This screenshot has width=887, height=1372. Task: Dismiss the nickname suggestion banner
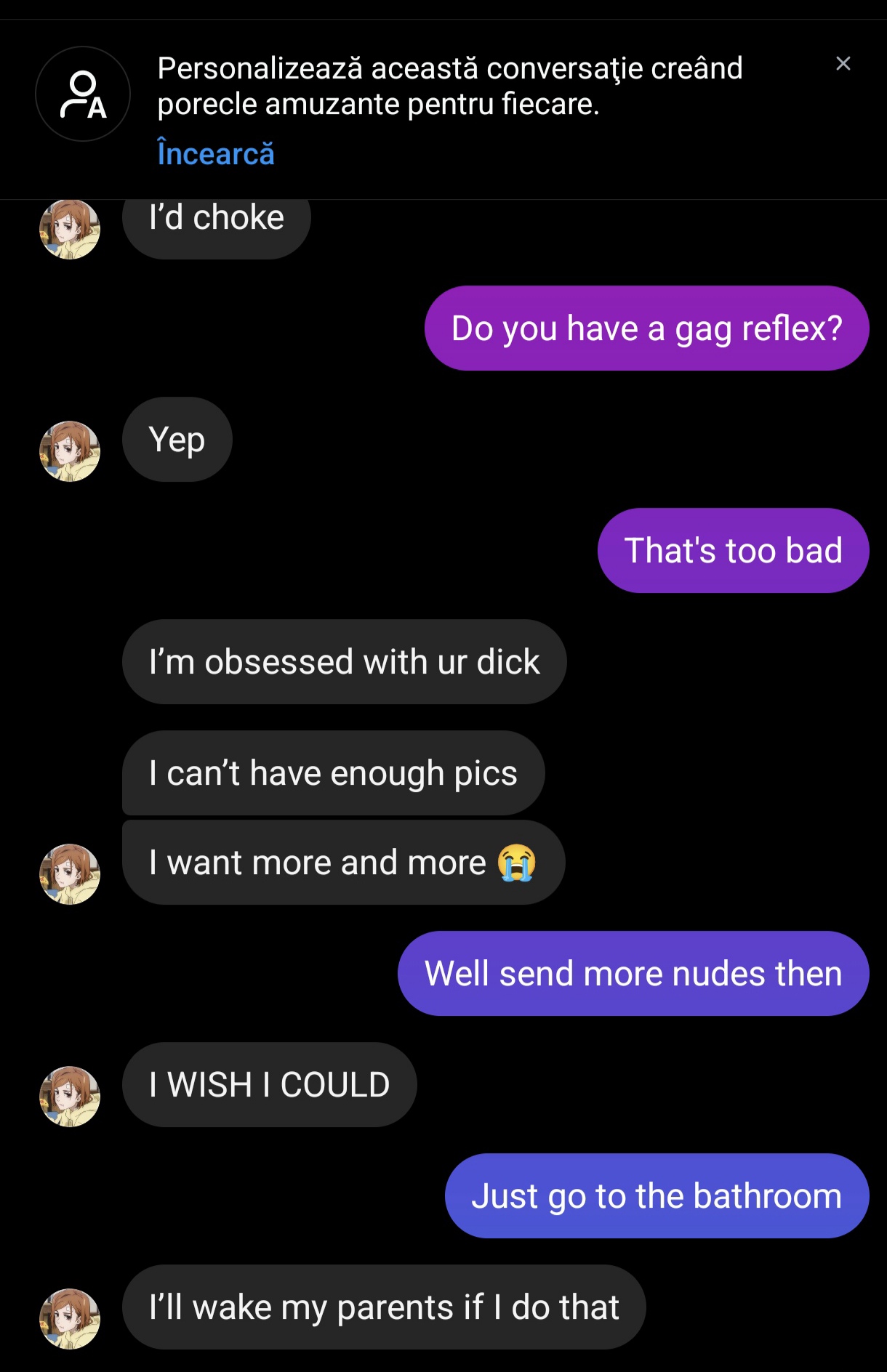[843, 64]
